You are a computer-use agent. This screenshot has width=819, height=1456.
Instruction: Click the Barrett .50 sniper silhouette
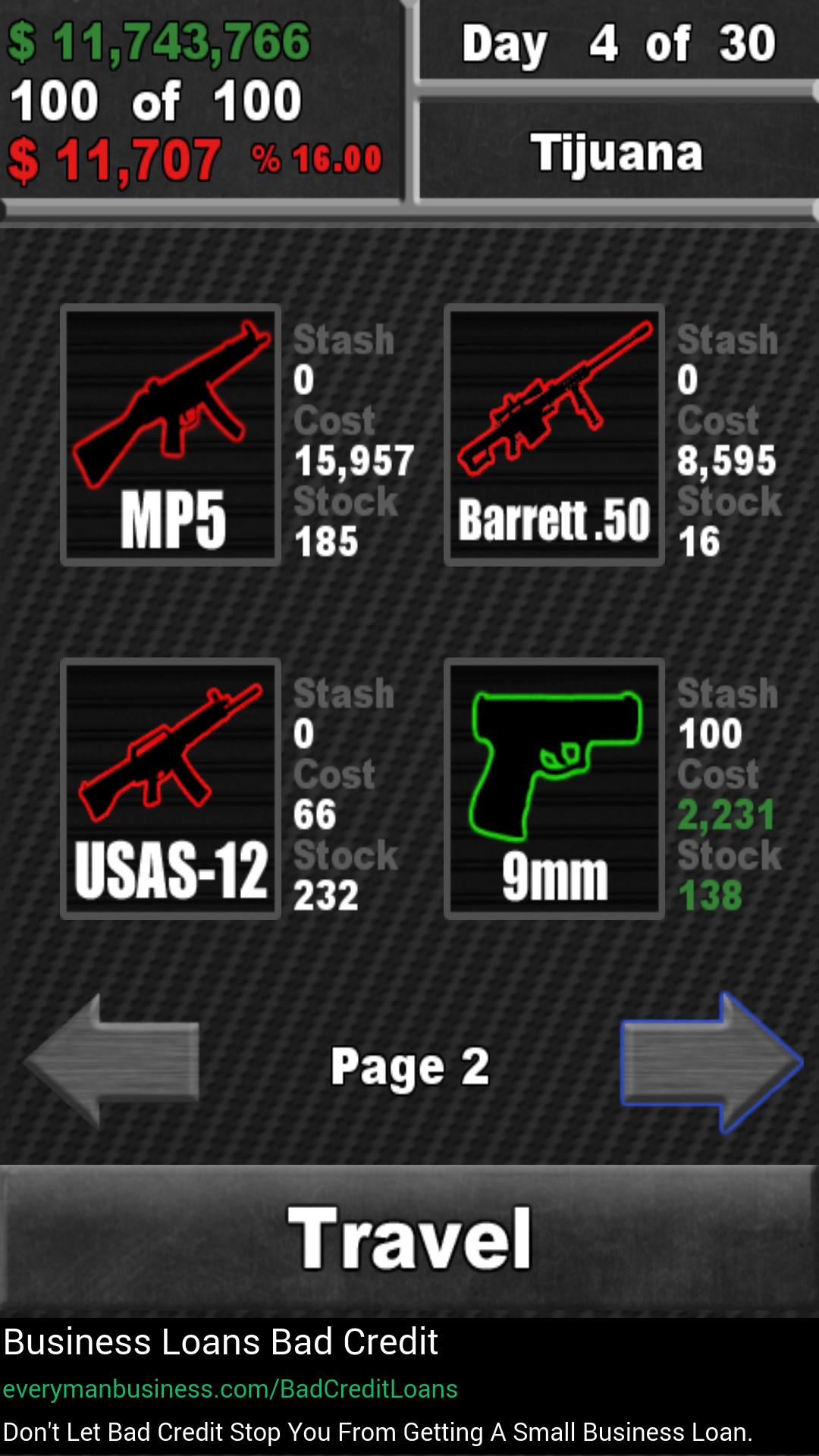pos(554,409)
